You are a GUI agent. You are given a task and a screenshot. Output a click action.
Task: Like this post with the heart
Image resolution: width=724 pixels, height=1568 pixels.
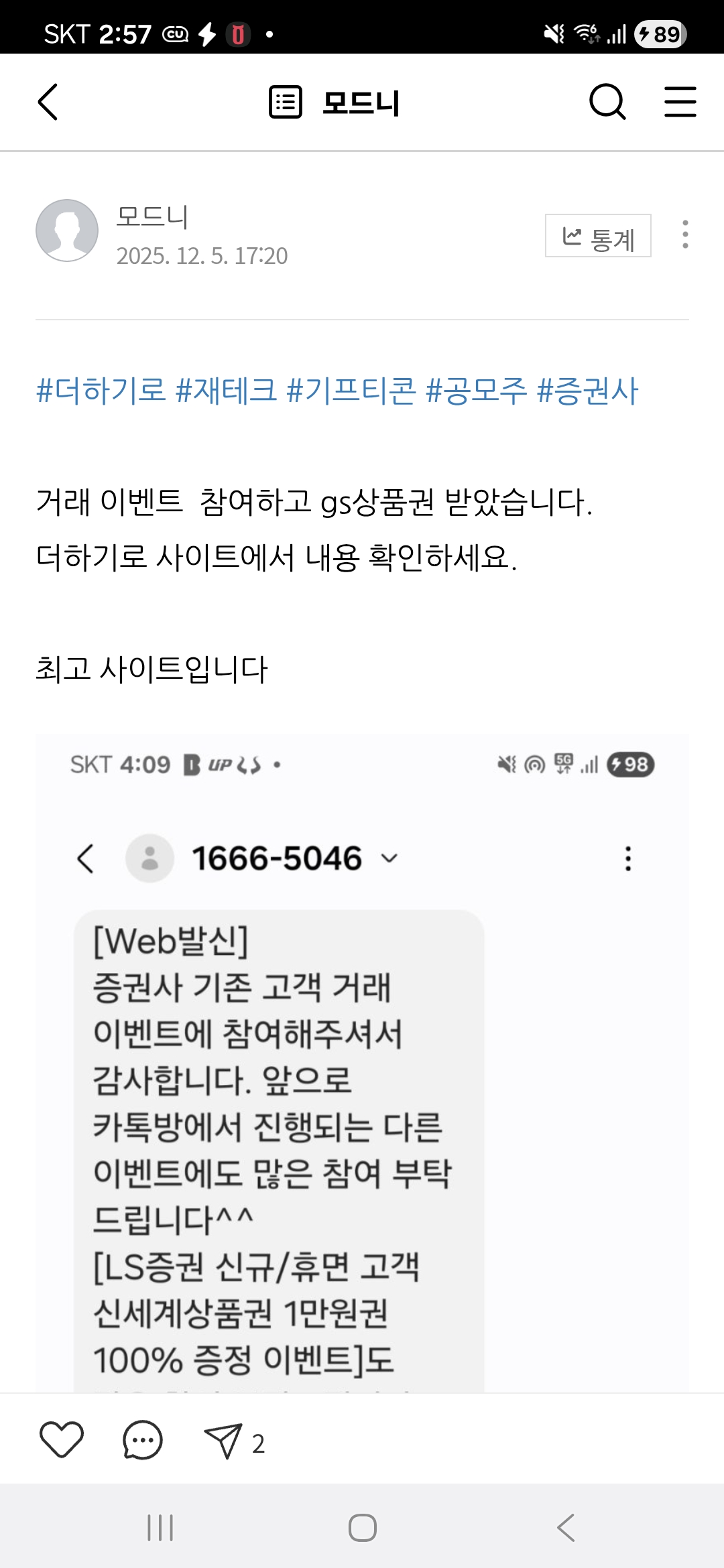(x=62, y=1439)
